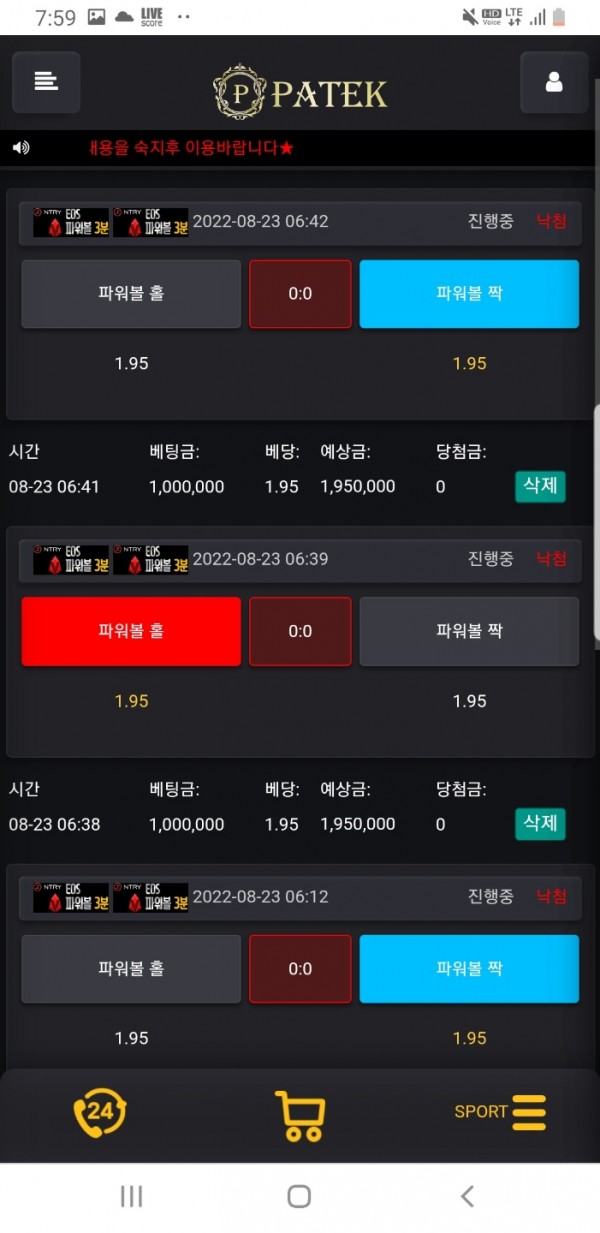Delete the bet placed at 08-23 06:41
The width and height of the screenshot is (600, 1233).
point(540,487)
